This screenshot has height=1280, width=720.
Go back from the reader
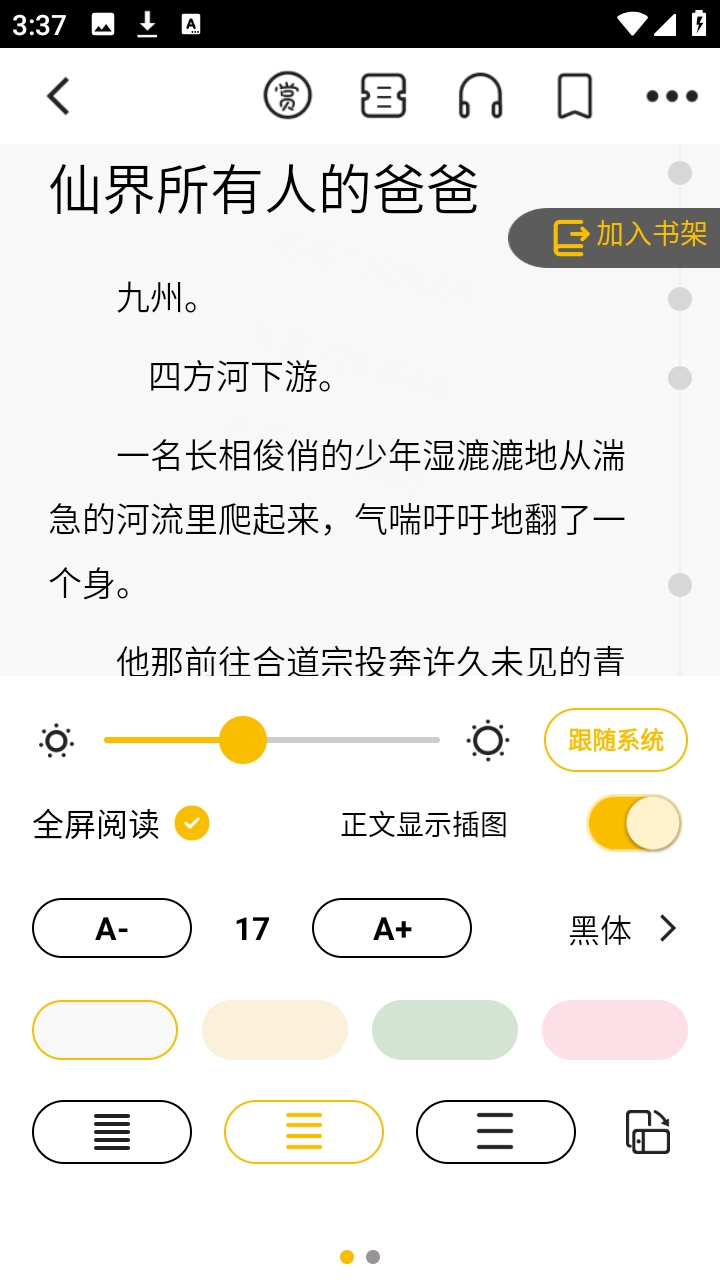(59, 96)
